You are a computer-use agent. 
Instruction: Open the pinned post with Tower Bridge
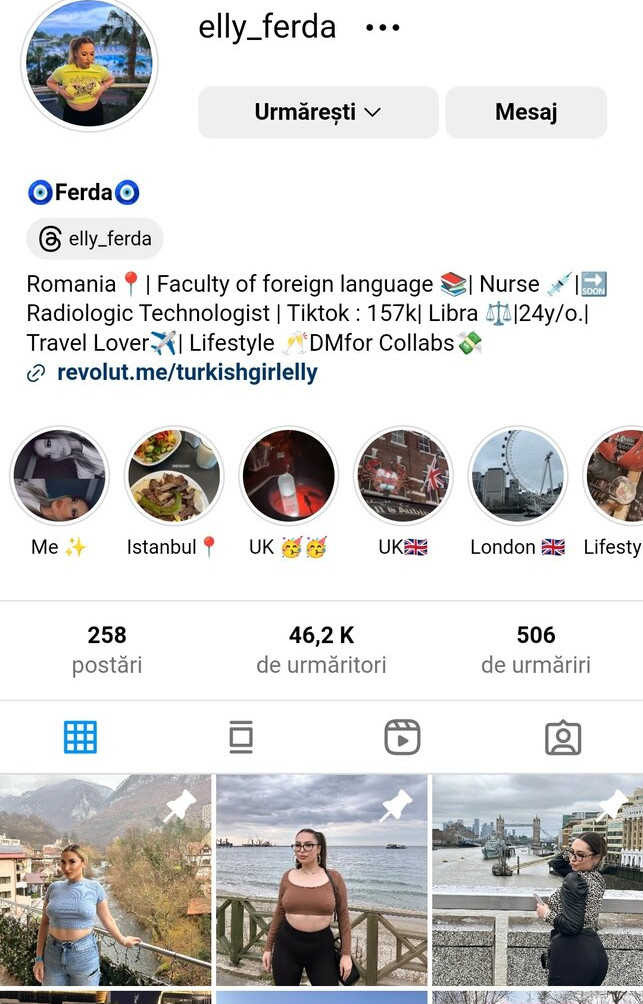[x=537, y=880]
